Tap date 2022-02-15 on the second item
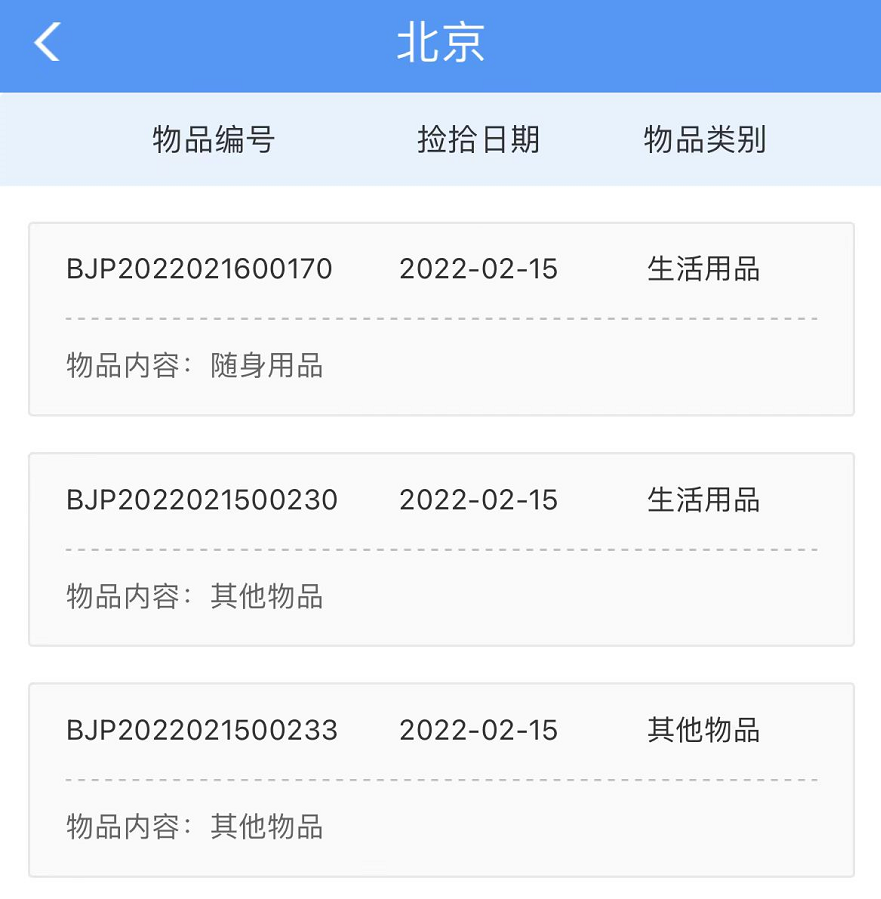This screenshot has width=881, height=899. pos(477,499)
